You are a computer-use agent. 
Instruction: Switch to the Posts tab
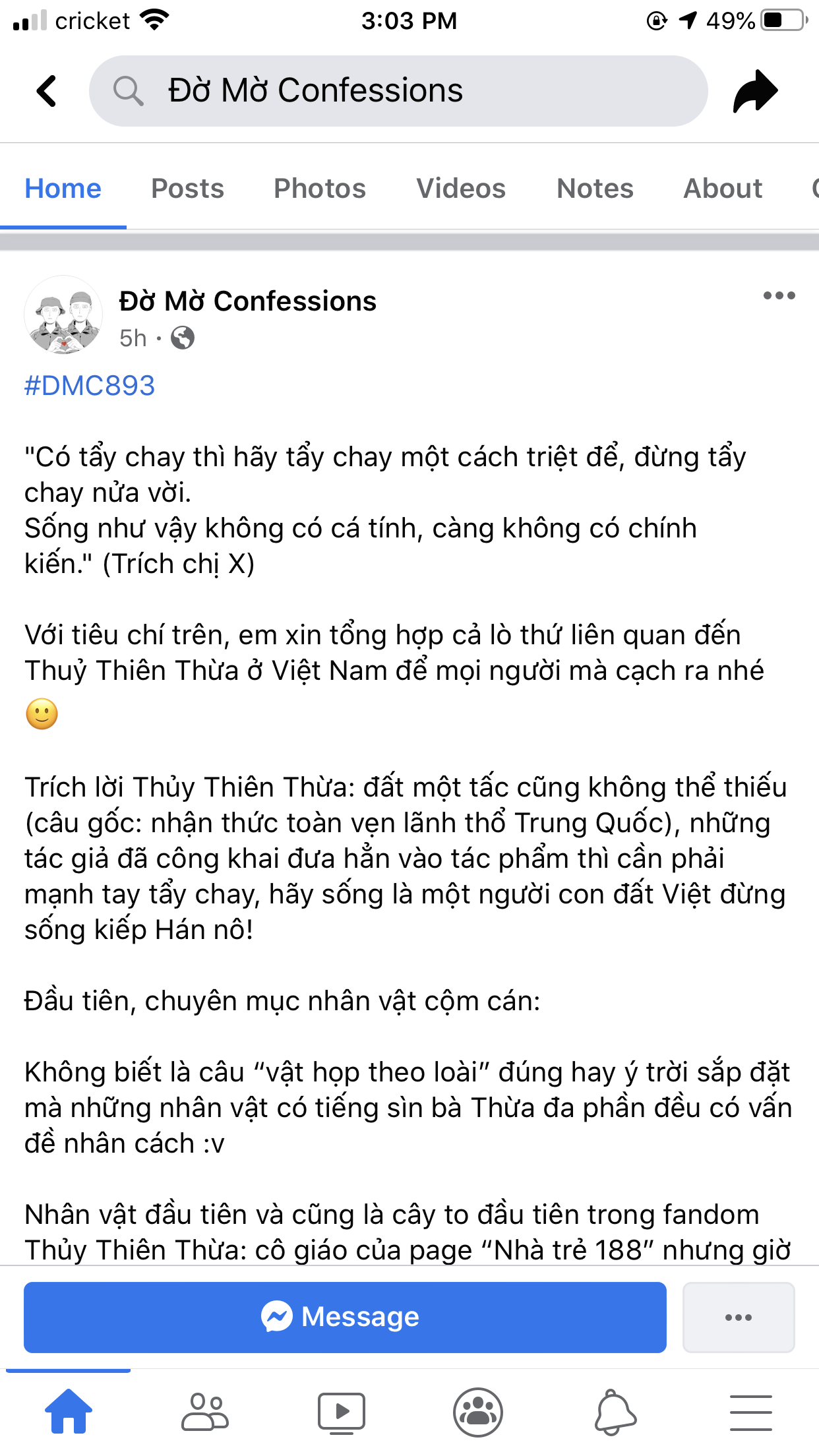point(187,189)
